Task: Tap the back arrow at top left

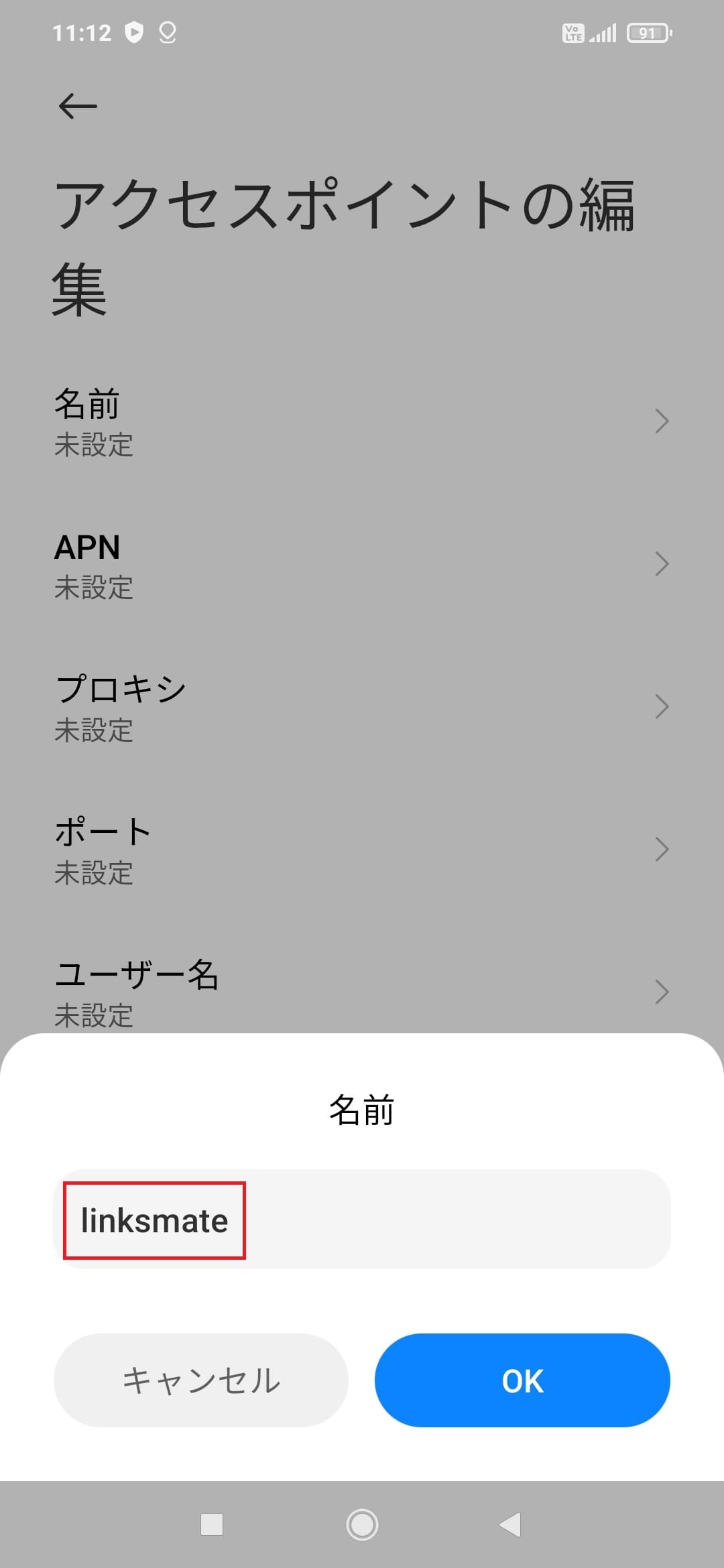Action: [76, 105]
